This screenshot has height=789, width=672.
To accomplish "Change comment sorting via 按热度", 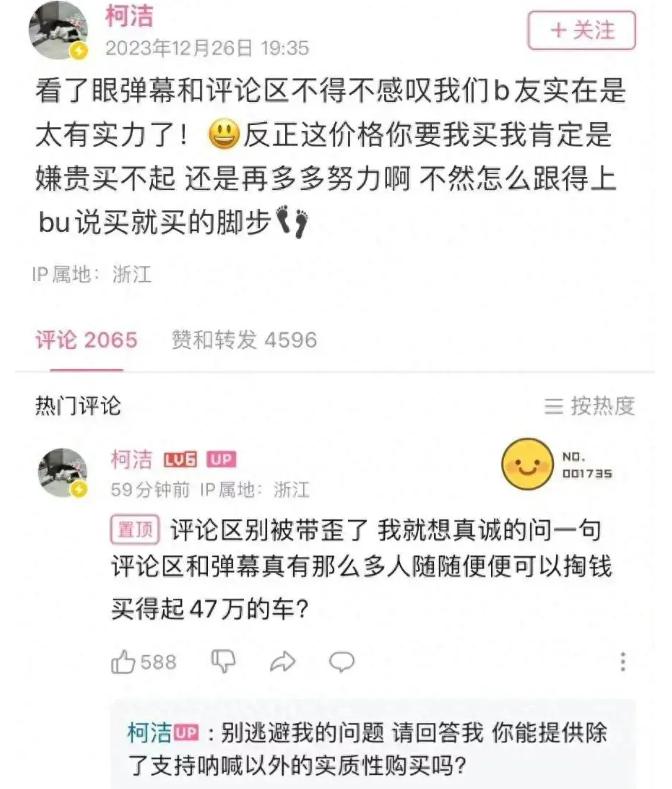I will pyautogui.click(x=590, y=405).
